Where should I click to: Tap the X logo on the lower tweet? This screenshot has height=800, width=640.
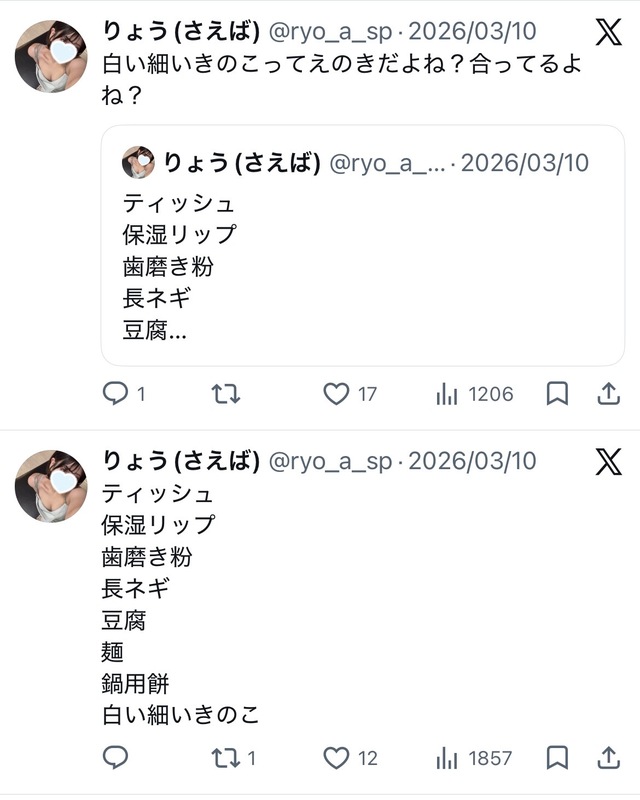(608, 462)
